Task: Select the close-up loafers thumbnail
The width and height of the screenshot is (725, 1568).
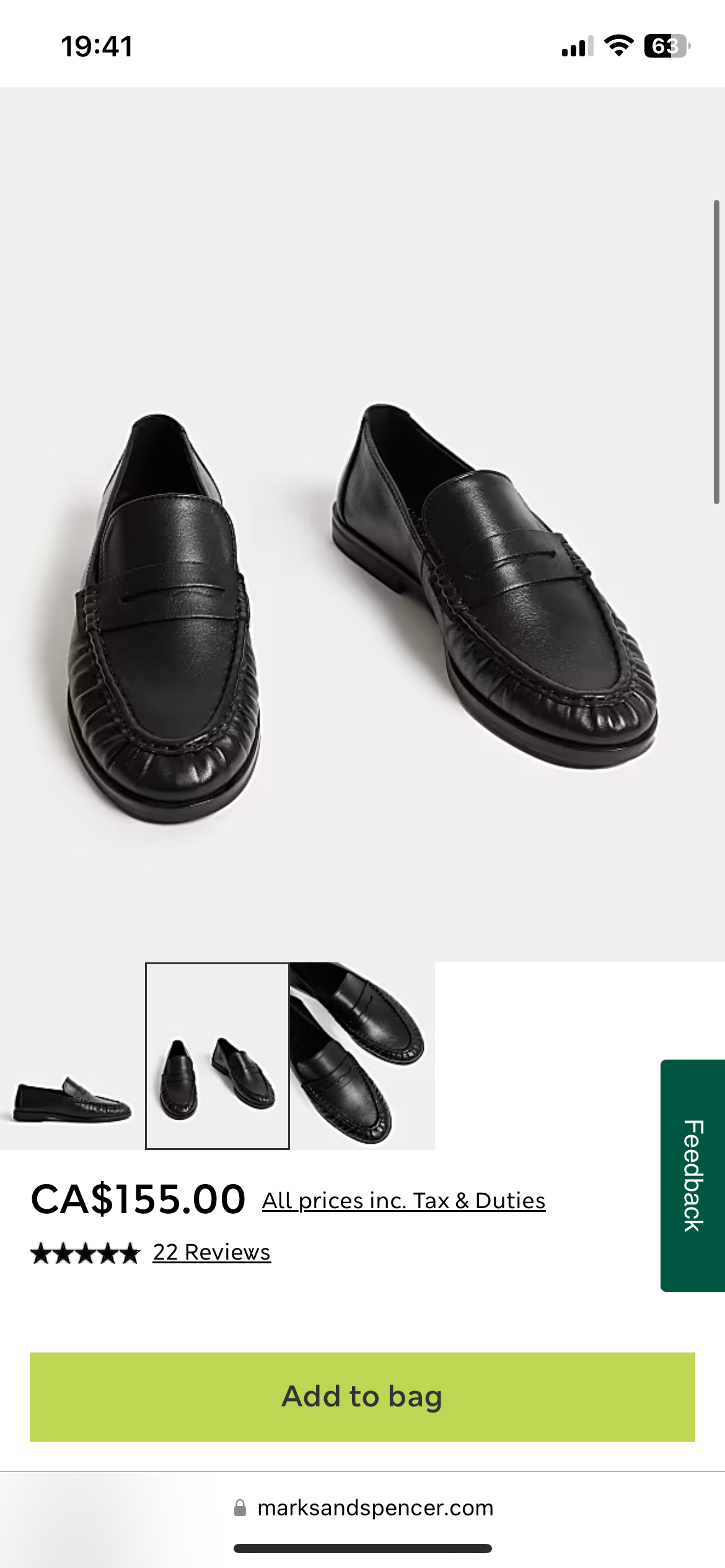Action: point(362,1056)
